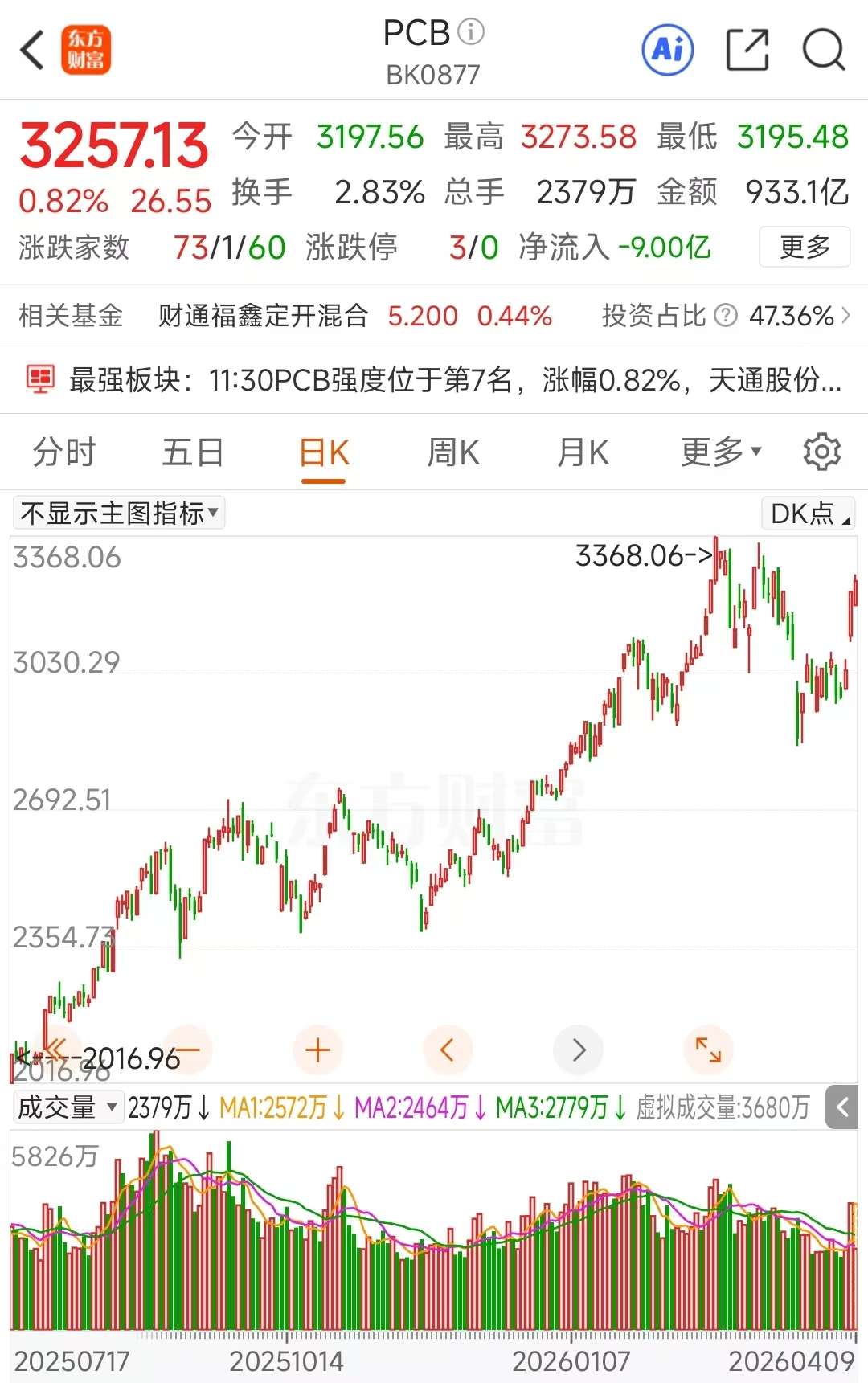Share the PCB chart
This screenshot has width=868, height=1383.
pyautogui.click(x=747, y=49)
